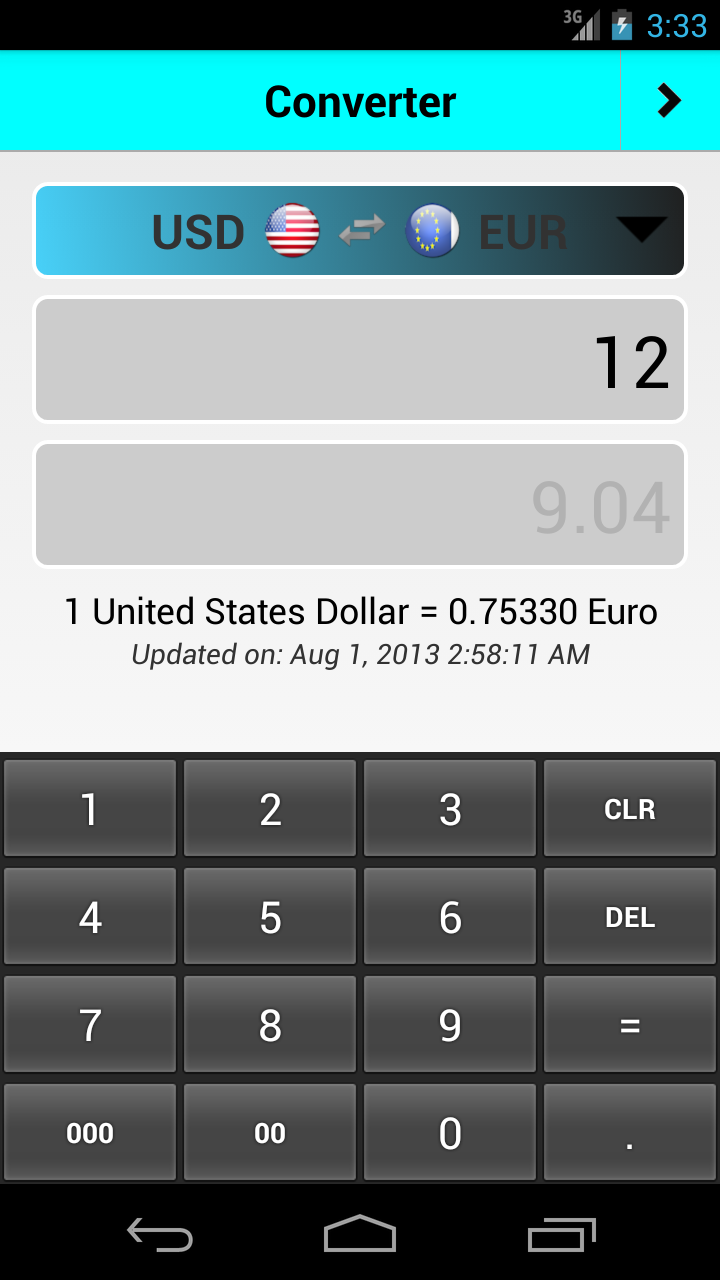Tap the EUR European Union flag icon
Viewport: 720px width, 1280px height.
click(432, 231)
